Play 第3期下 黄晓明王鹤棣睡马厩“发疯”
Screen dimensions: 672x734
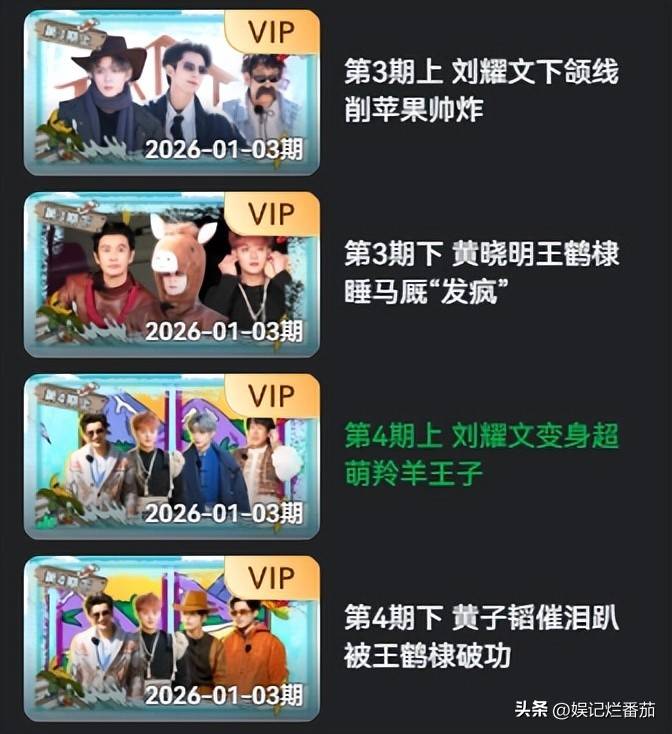point(172,274)
